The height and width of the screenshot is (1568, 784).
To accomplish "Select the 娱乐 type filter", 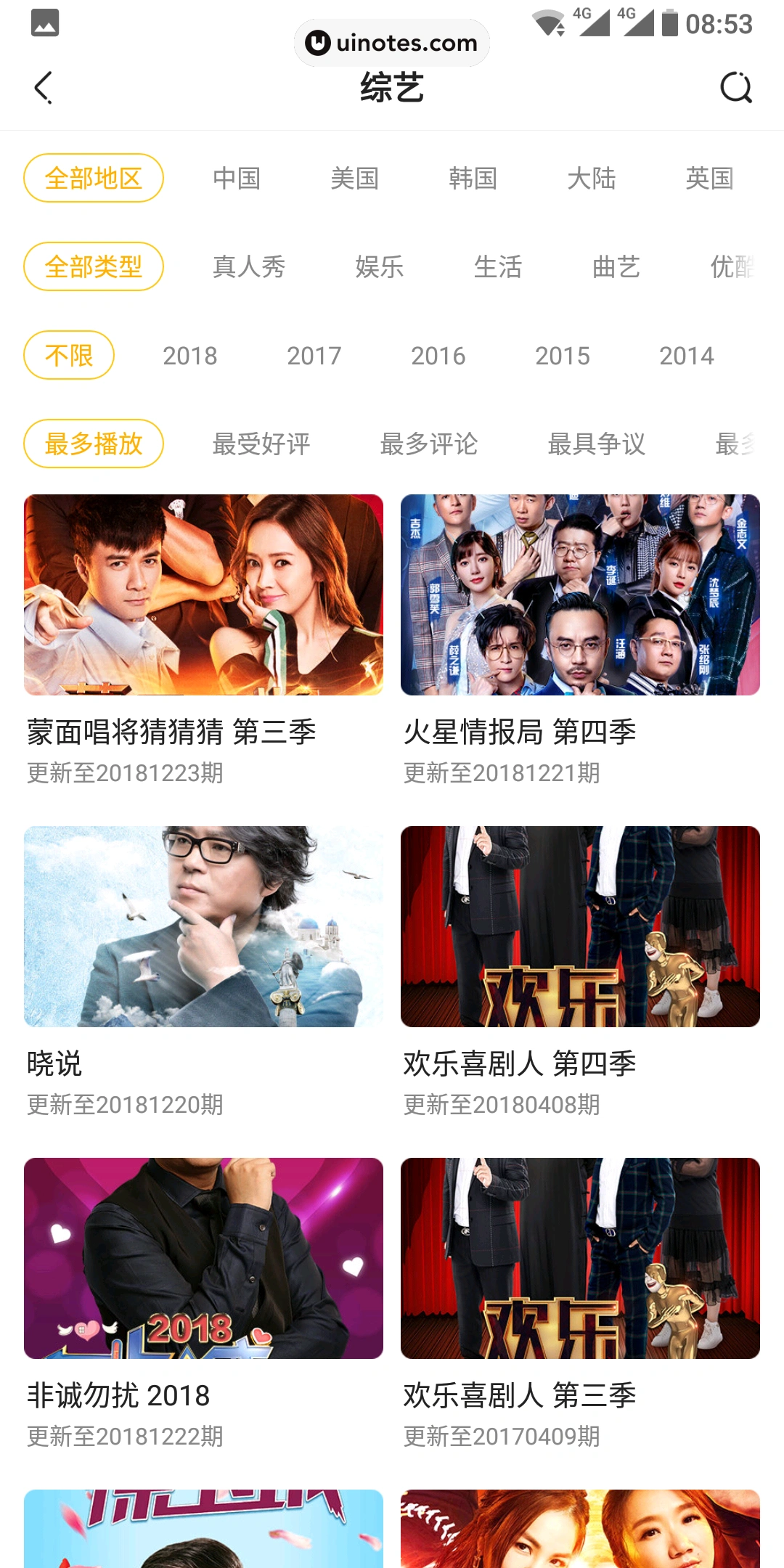I will click(x=379, y=267).
